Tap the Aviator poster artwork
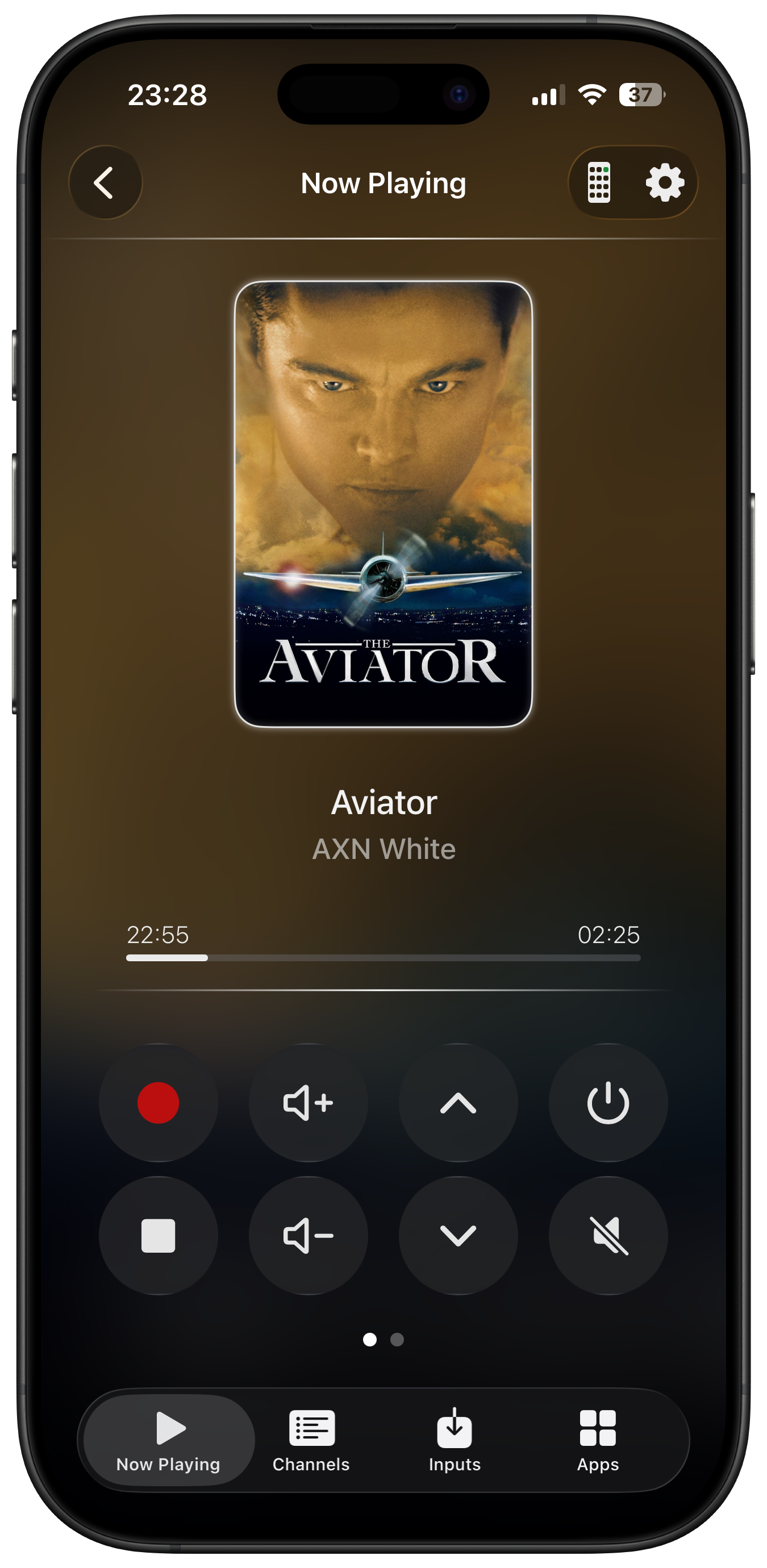Image resolution: width=767 pixels, height=1568 pixels. point(383,504)
